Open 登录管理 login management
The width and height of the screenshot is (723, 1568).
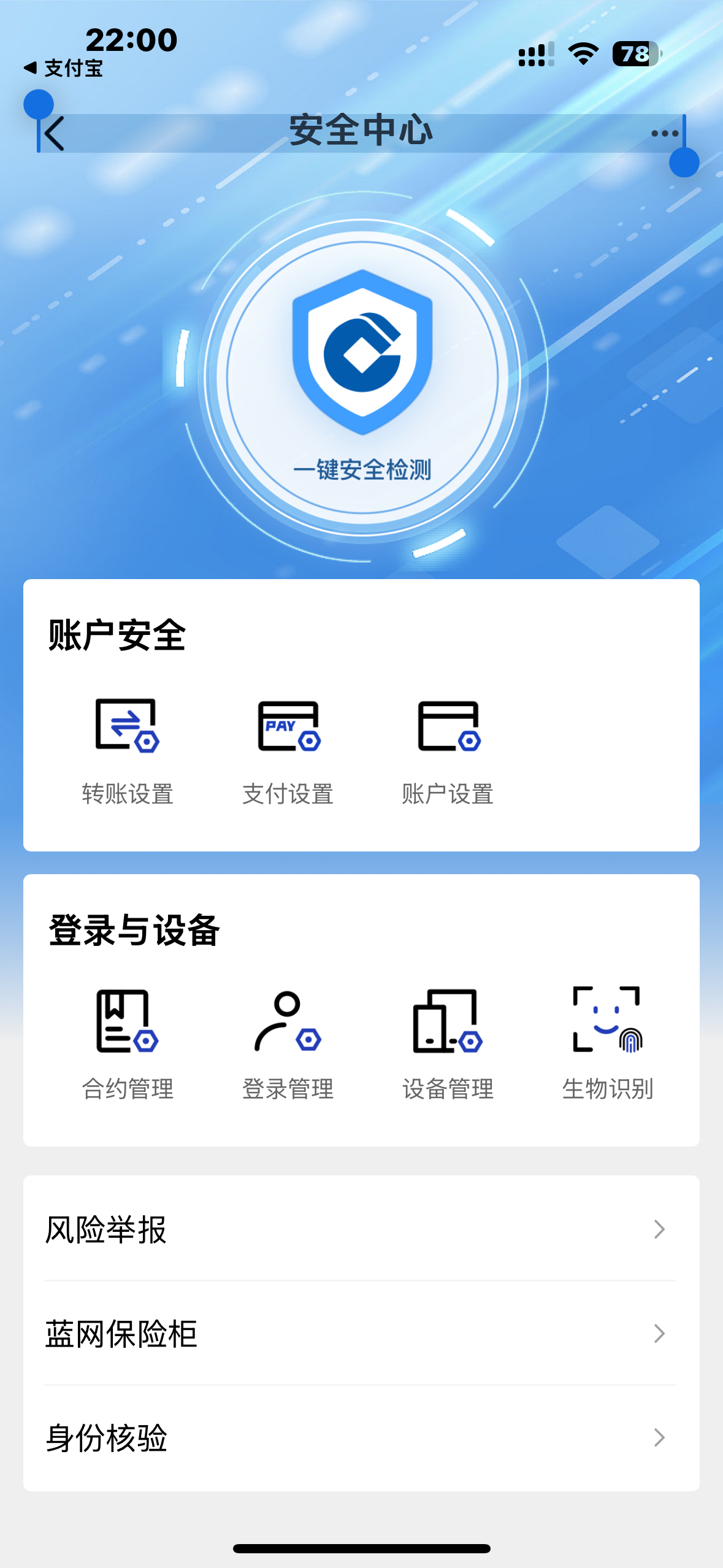click(x=288, y=1044)
